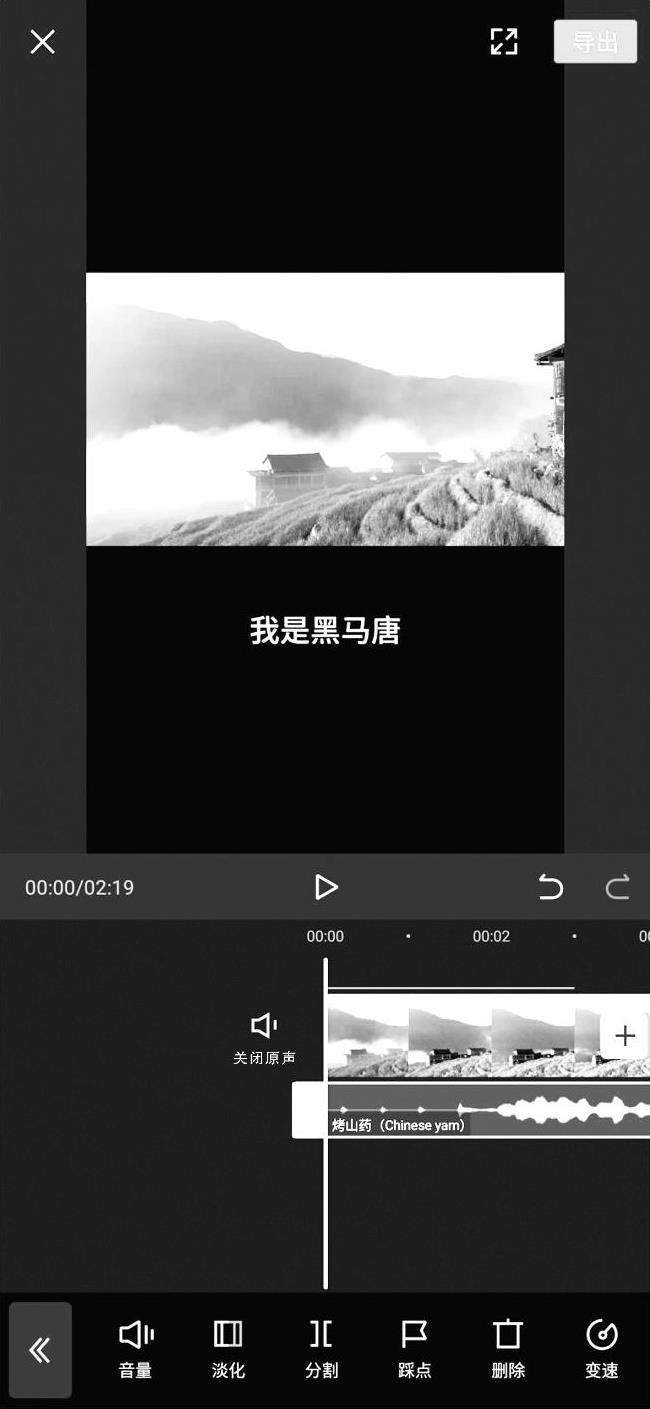The image size is (650, 1409).
Task: Split audio with 分割
Action: 321,1348
